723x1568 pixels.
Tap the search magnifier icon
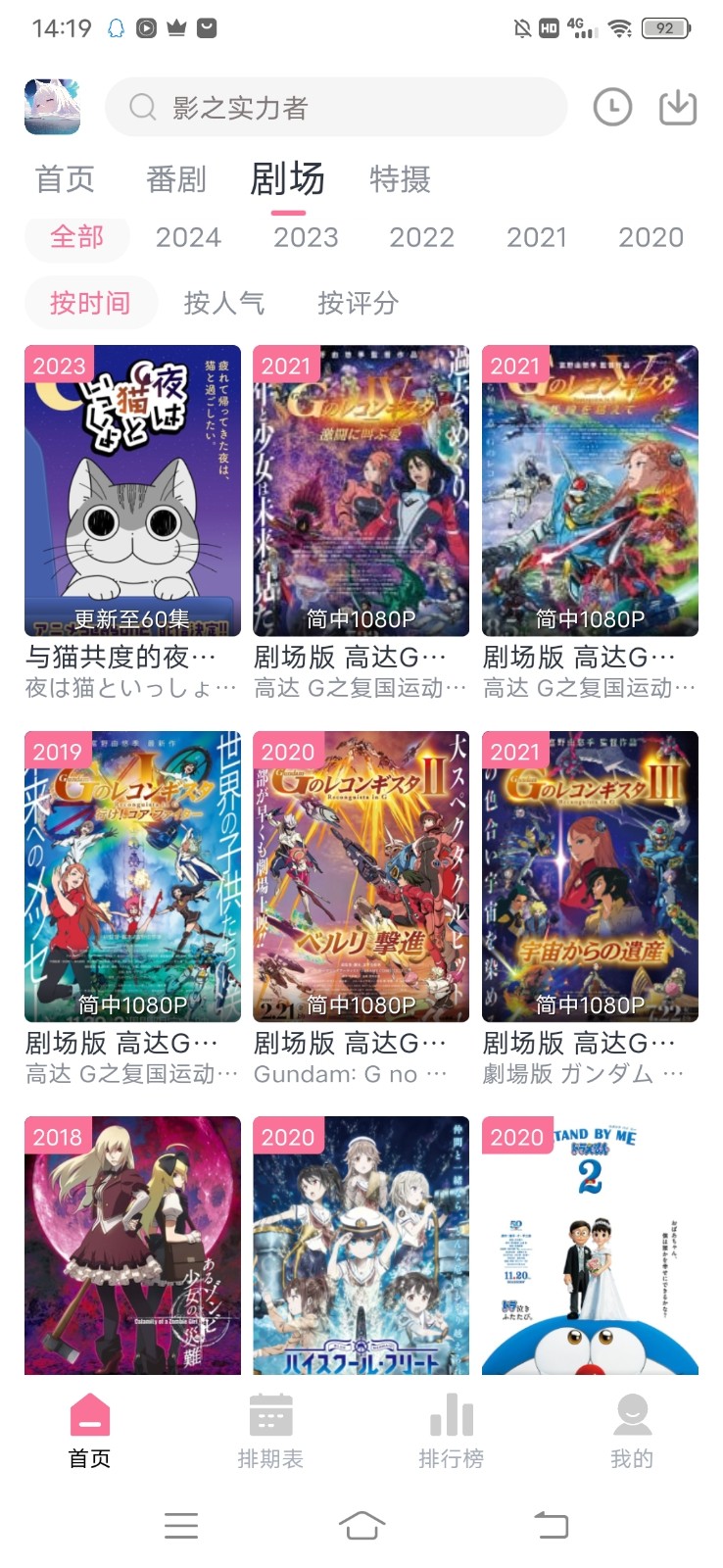point(142,108)
